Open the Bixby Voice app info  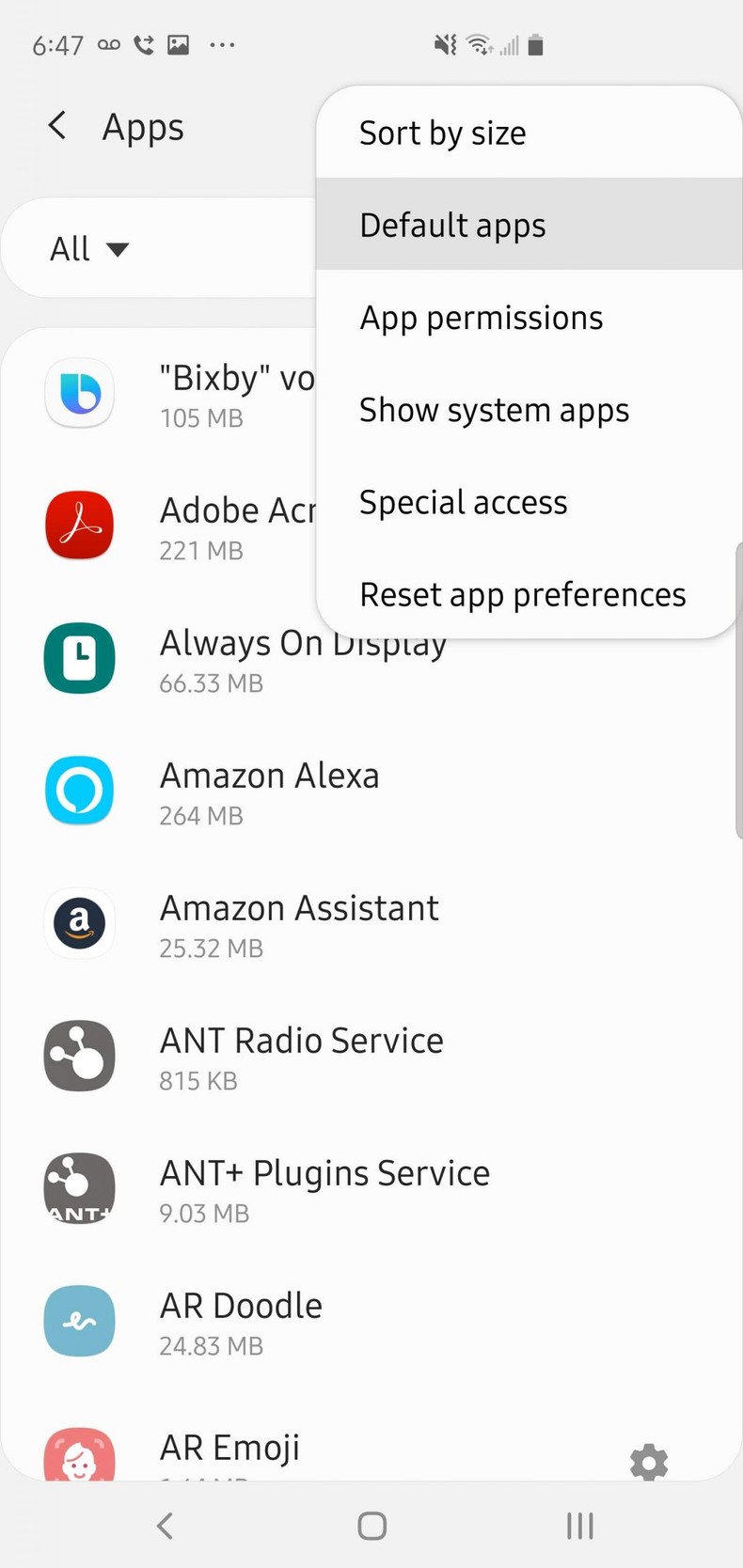click(x=79, y=392)
